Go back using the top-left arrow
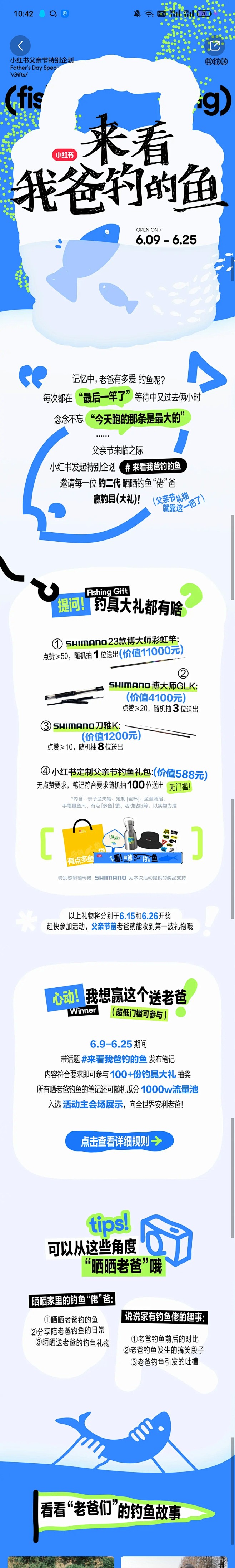Viewport: 235px width, 1568px height. [x=20, y=46]
